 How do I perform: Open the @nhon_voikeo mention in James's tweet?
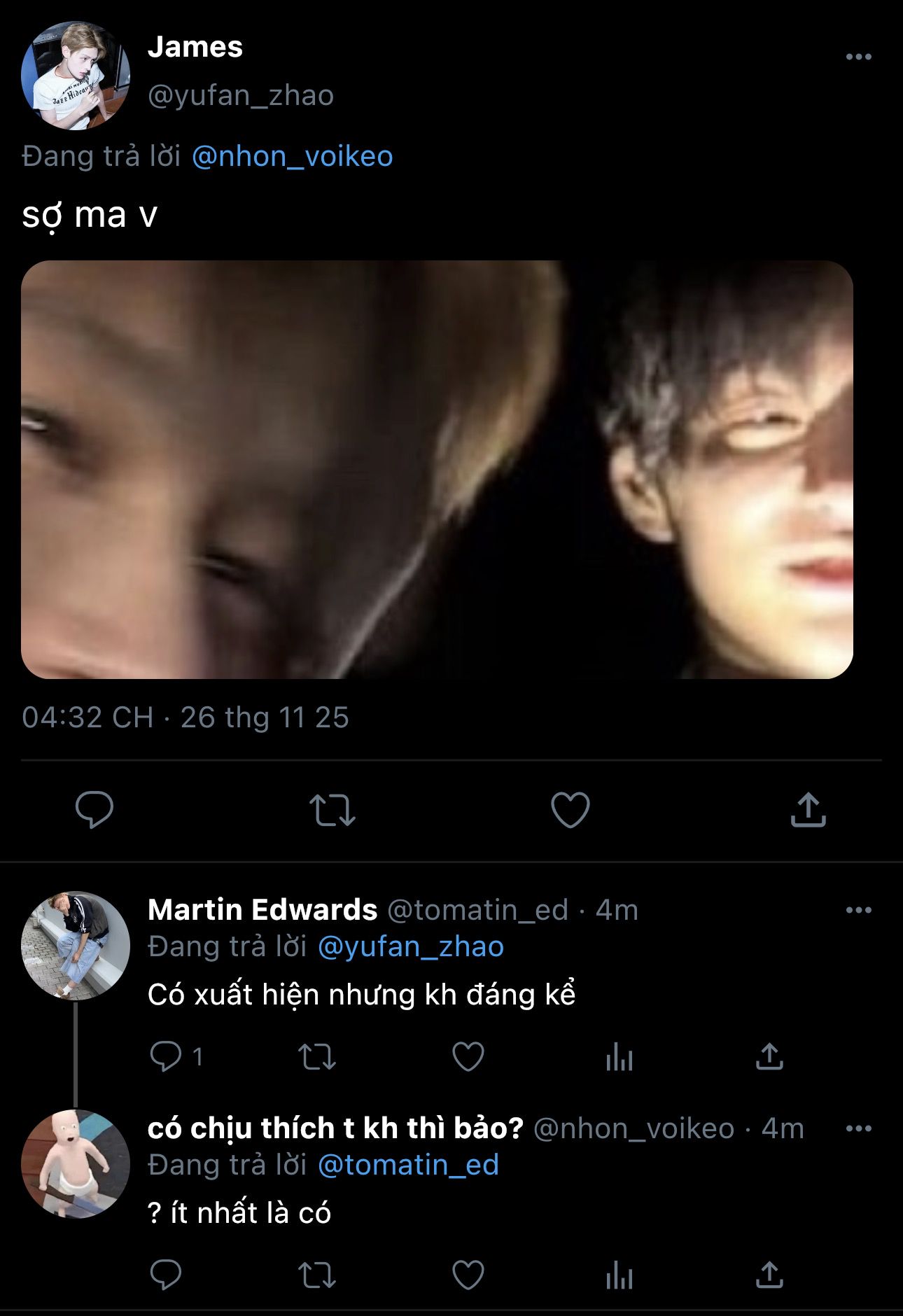pos(292,156)
